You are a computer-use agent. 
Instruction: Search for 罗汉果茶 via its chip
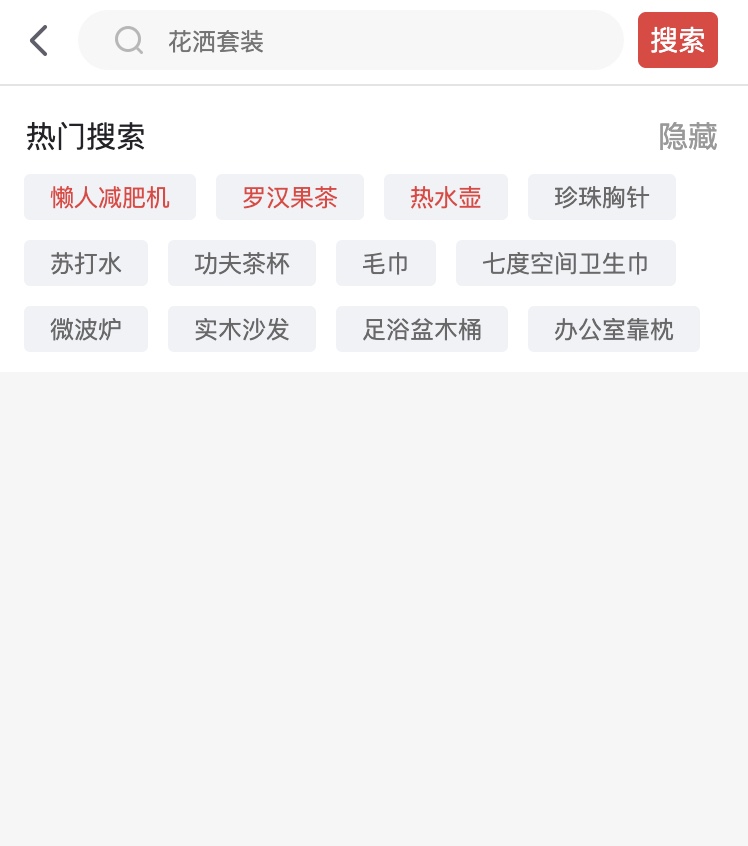click(x=290, y=197)
